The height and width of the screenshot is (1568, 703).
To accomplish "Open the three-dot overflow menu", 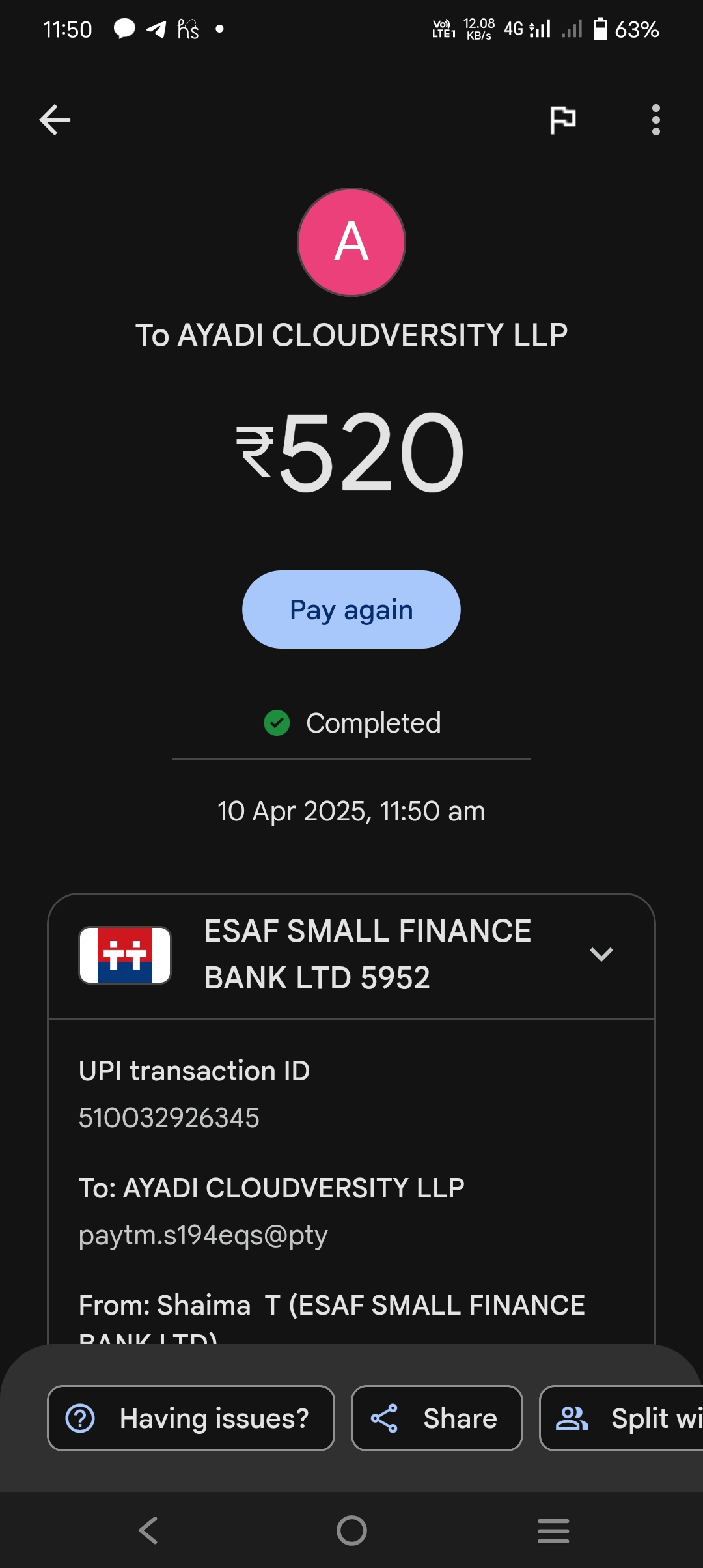I will click(x=655, y=120).
